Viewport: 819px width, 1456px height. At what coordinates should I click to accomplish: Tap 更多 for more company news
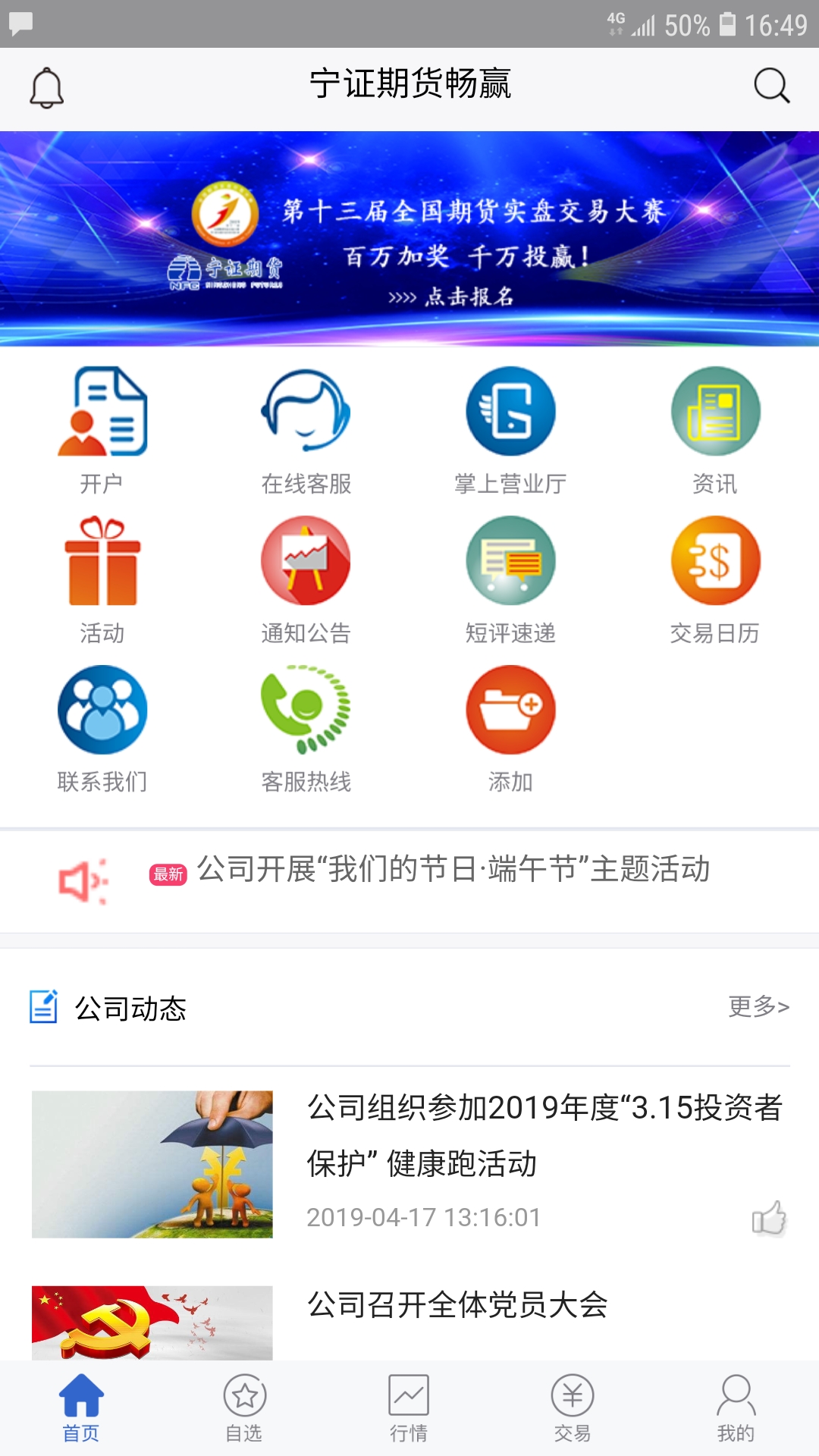pyautogui.click(x=758, y=1007)
